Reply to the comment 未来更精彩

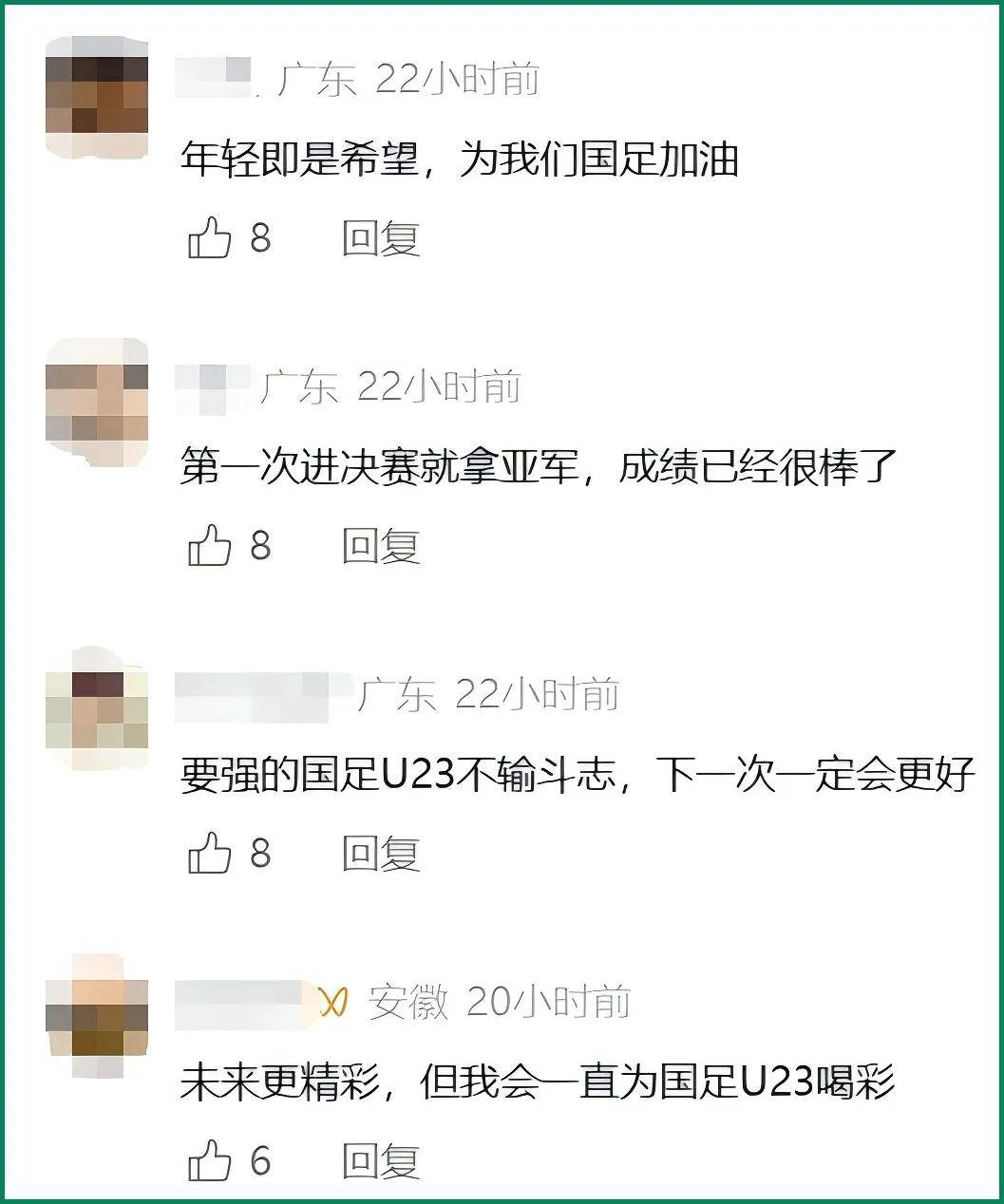point(381,1160)
